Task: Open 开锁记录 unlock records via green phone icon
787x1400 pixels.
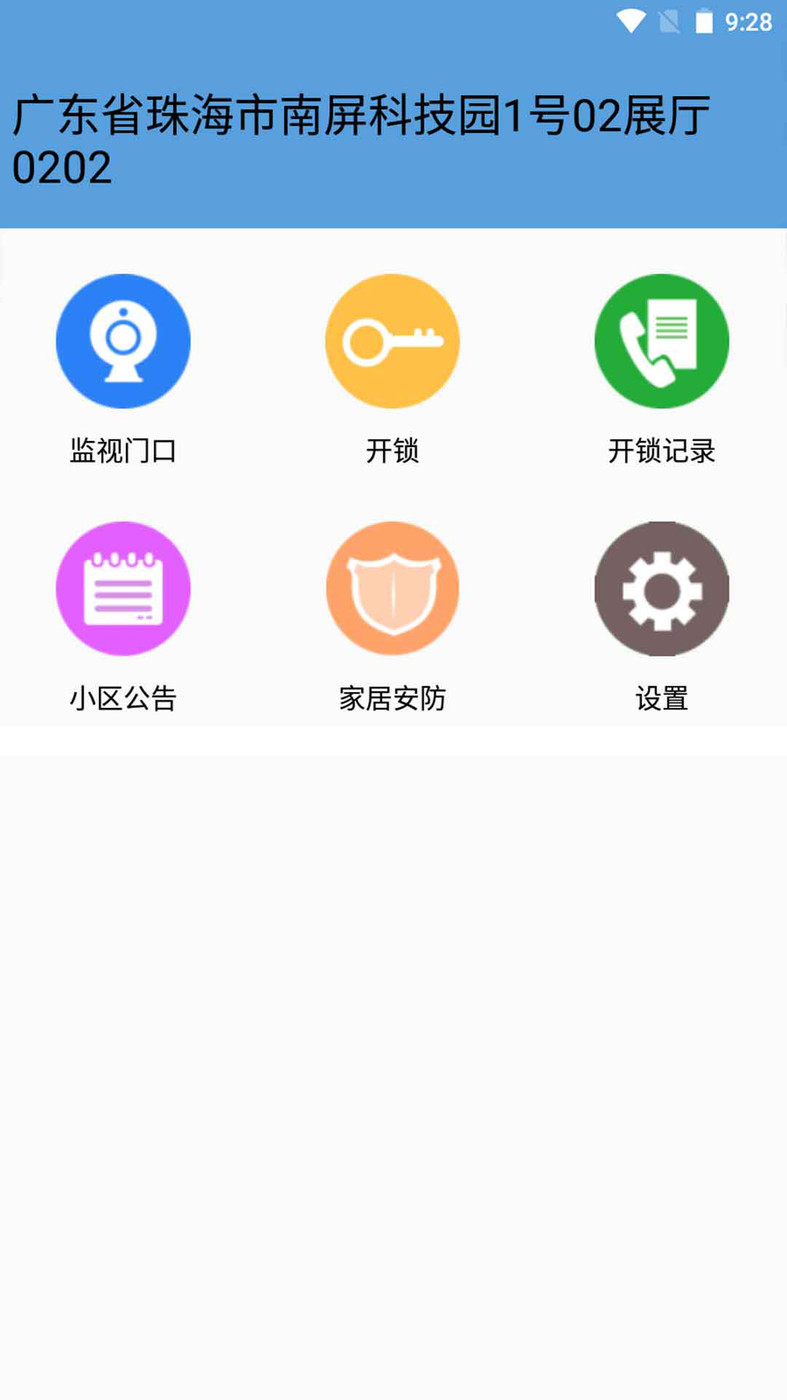Action: [x=661, y=340]
